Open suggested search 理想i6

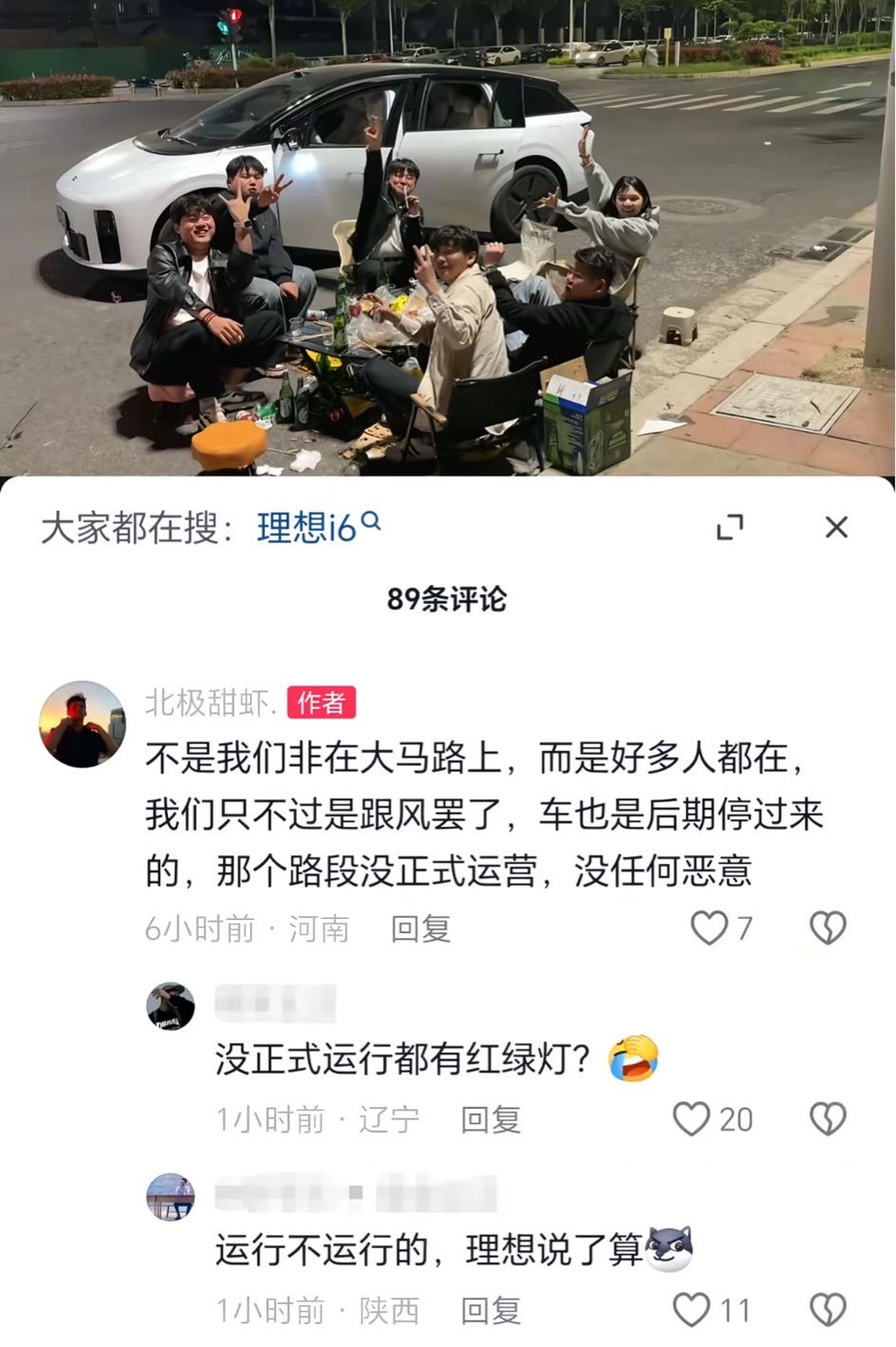(317, 527)
